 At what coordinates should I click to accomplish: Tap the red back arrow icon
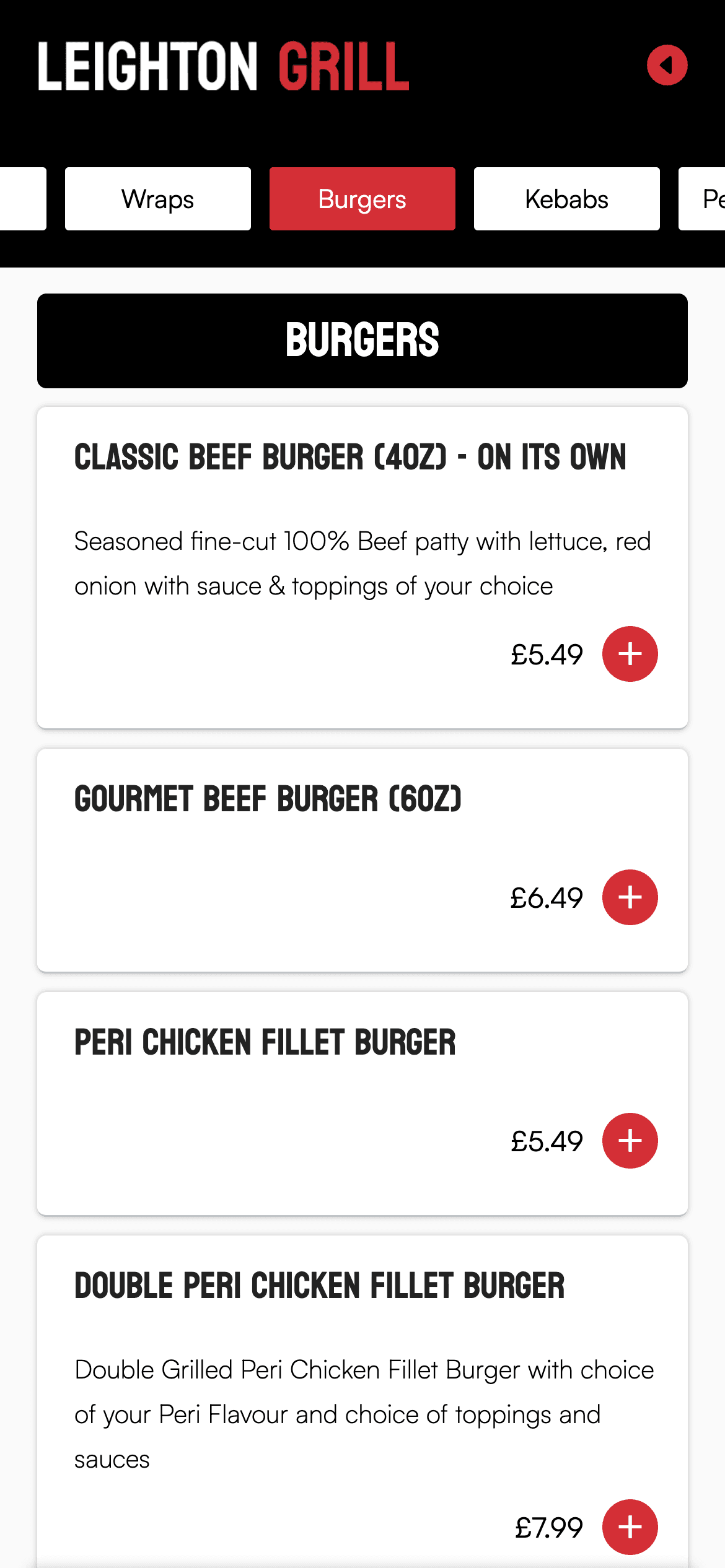667,65
